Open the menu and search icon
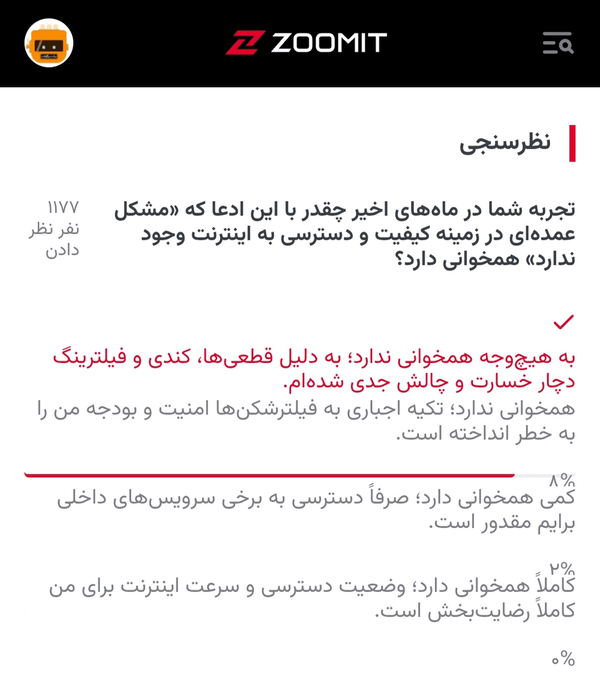This screenshot has height=683, width=600. (558, 43)
